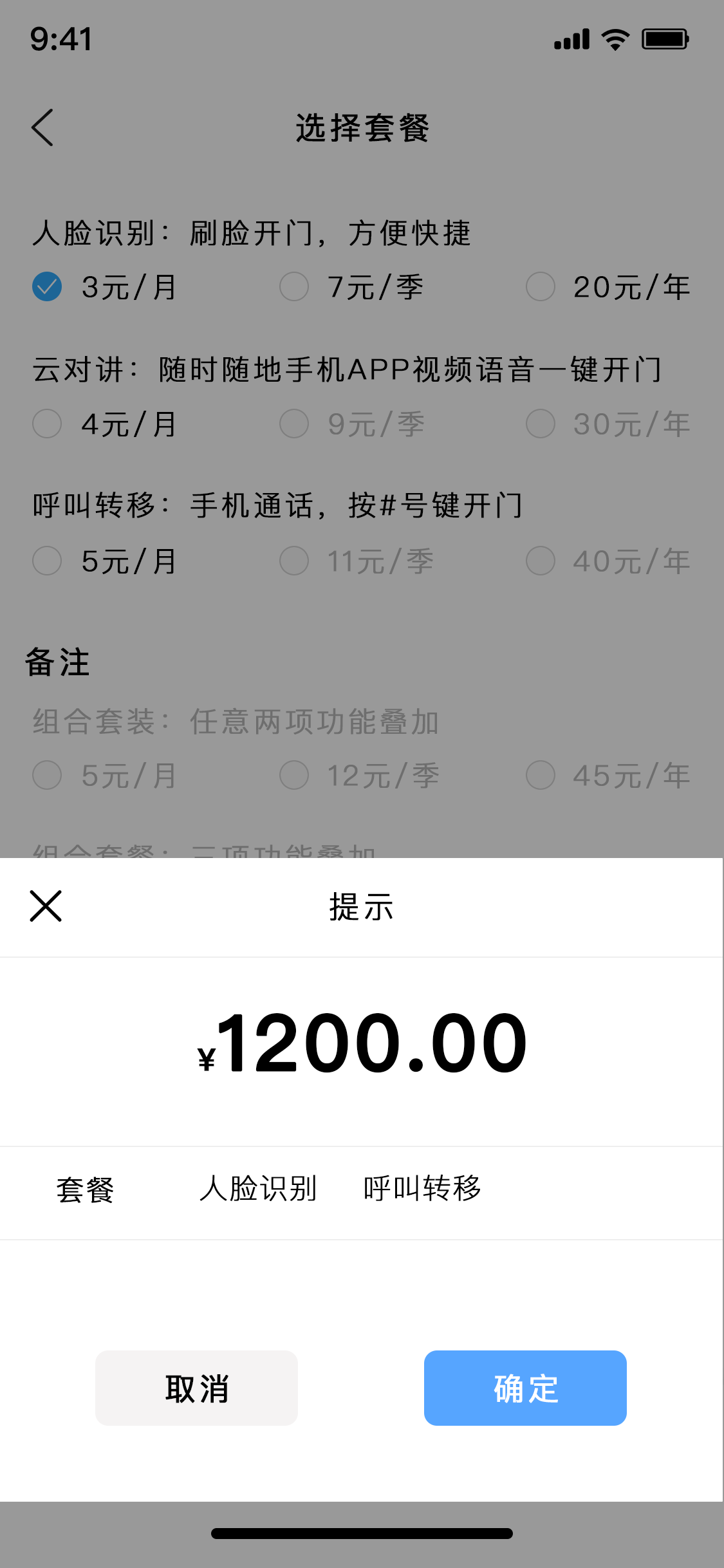
Task: Select 人脸识别 3元/月 option
Action: point(47,286)
